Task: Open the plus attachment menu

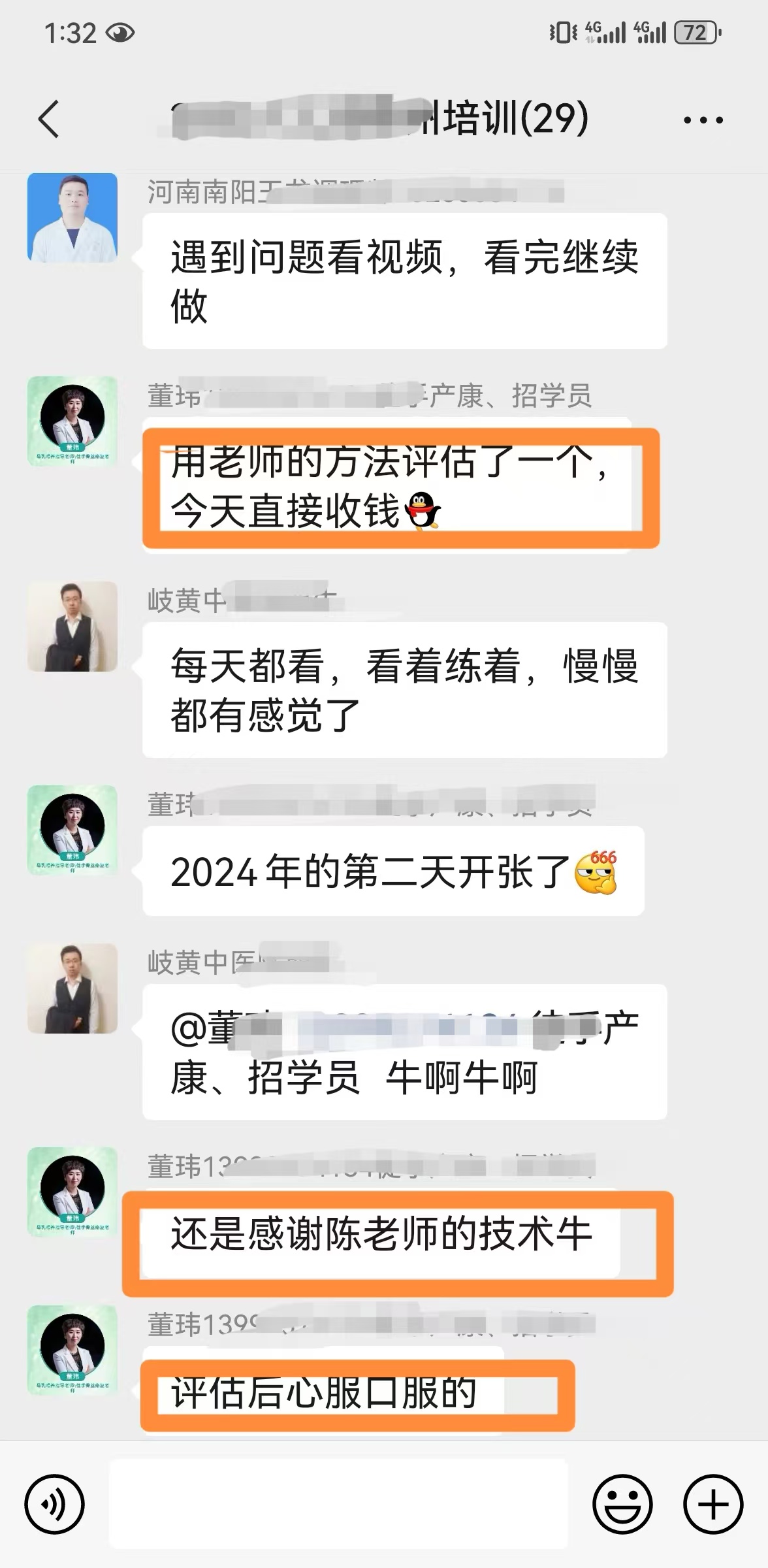Action: [x=712, y=1504]
